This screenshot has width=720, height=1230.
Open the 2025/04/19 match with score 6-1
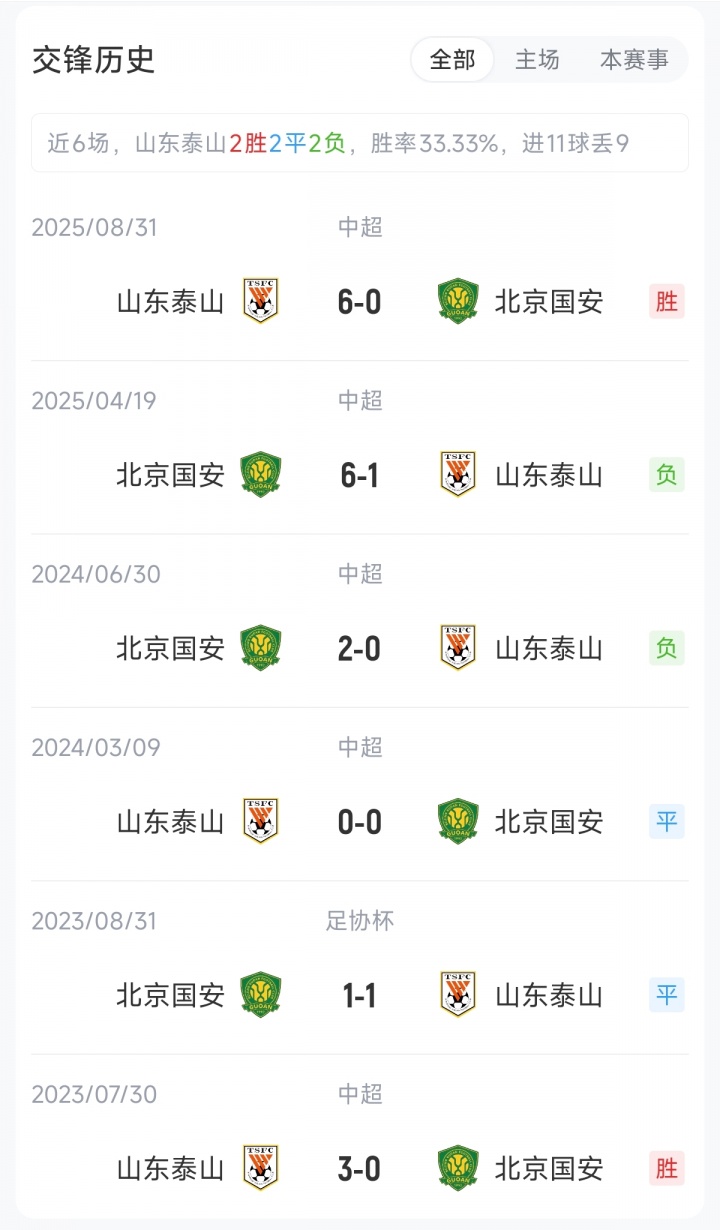tap(360, 475)
